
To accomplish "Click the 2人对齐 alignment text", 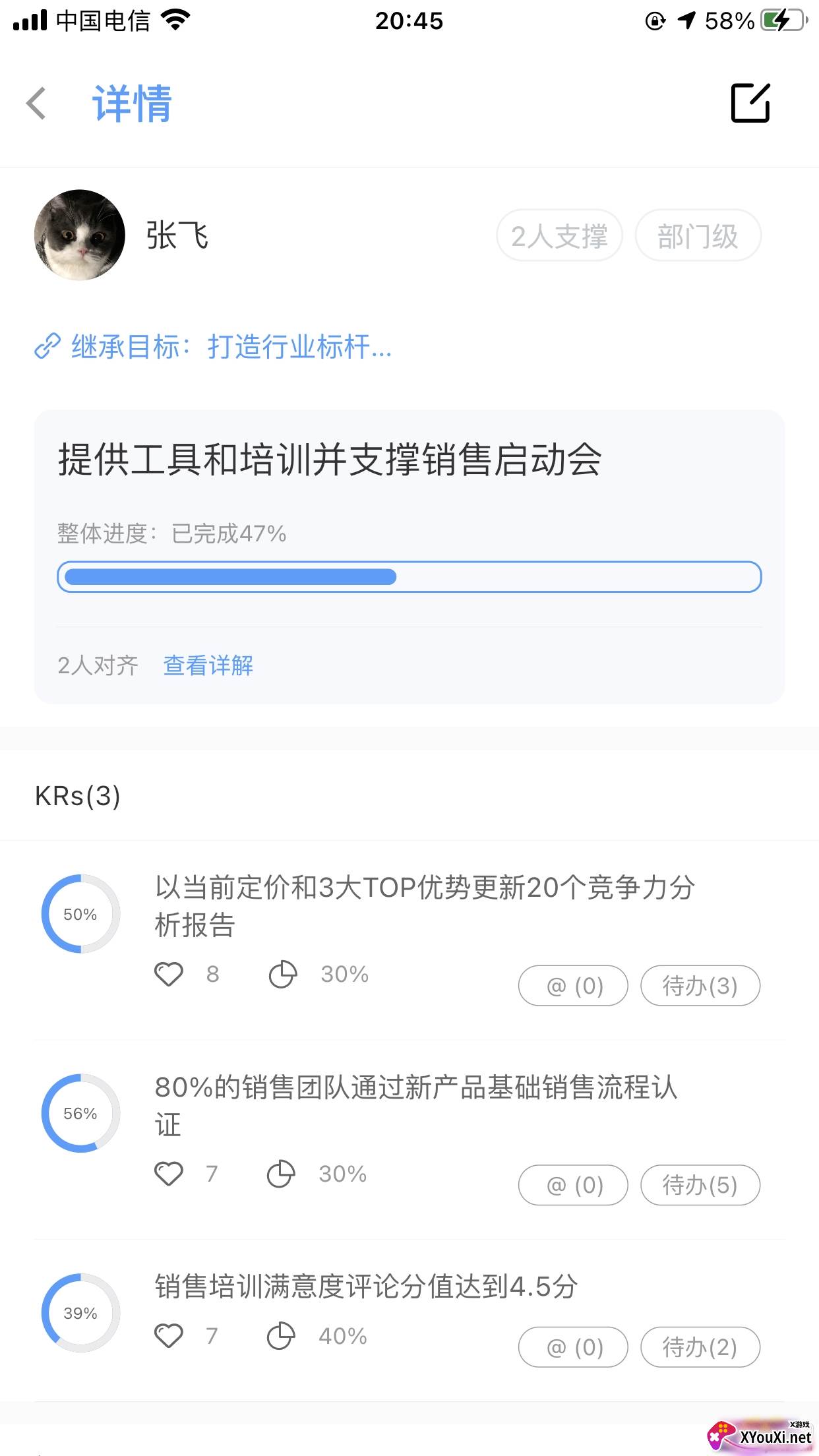I will 98,666.
